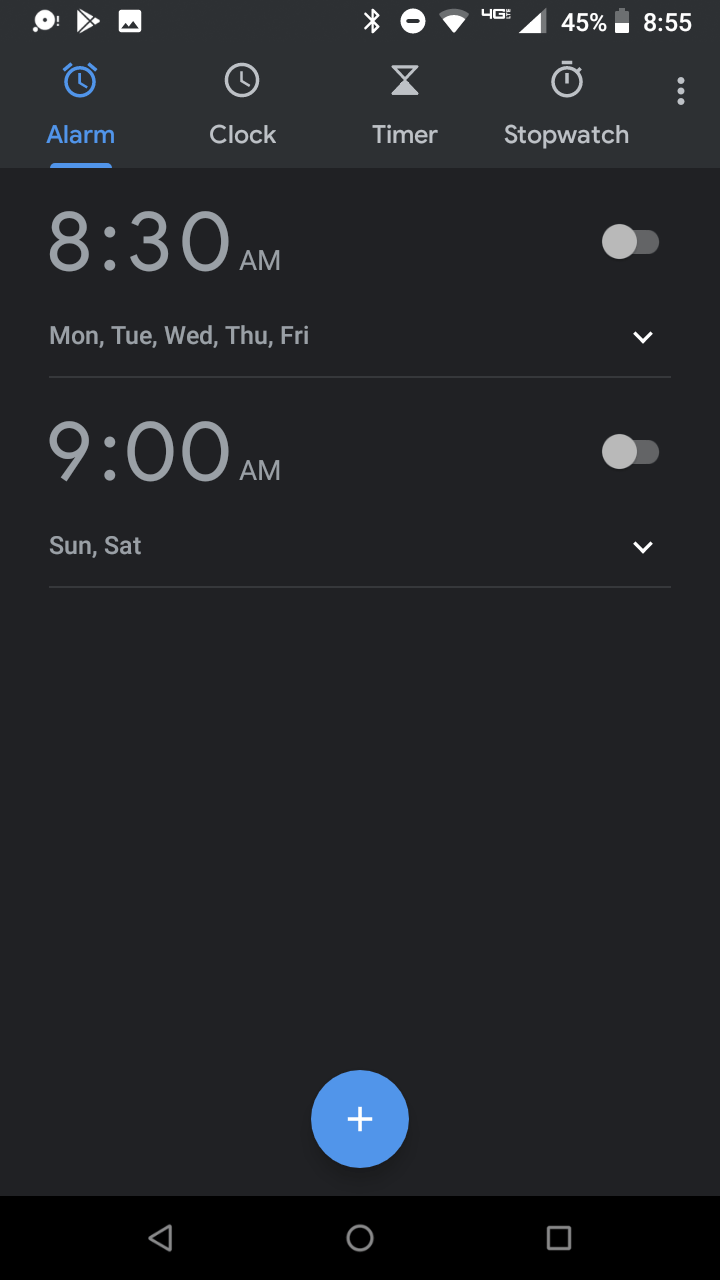Change the 9:00 AM alarm time
Image resolution: width=720 pixels, height=1280 pixels.
140,453
